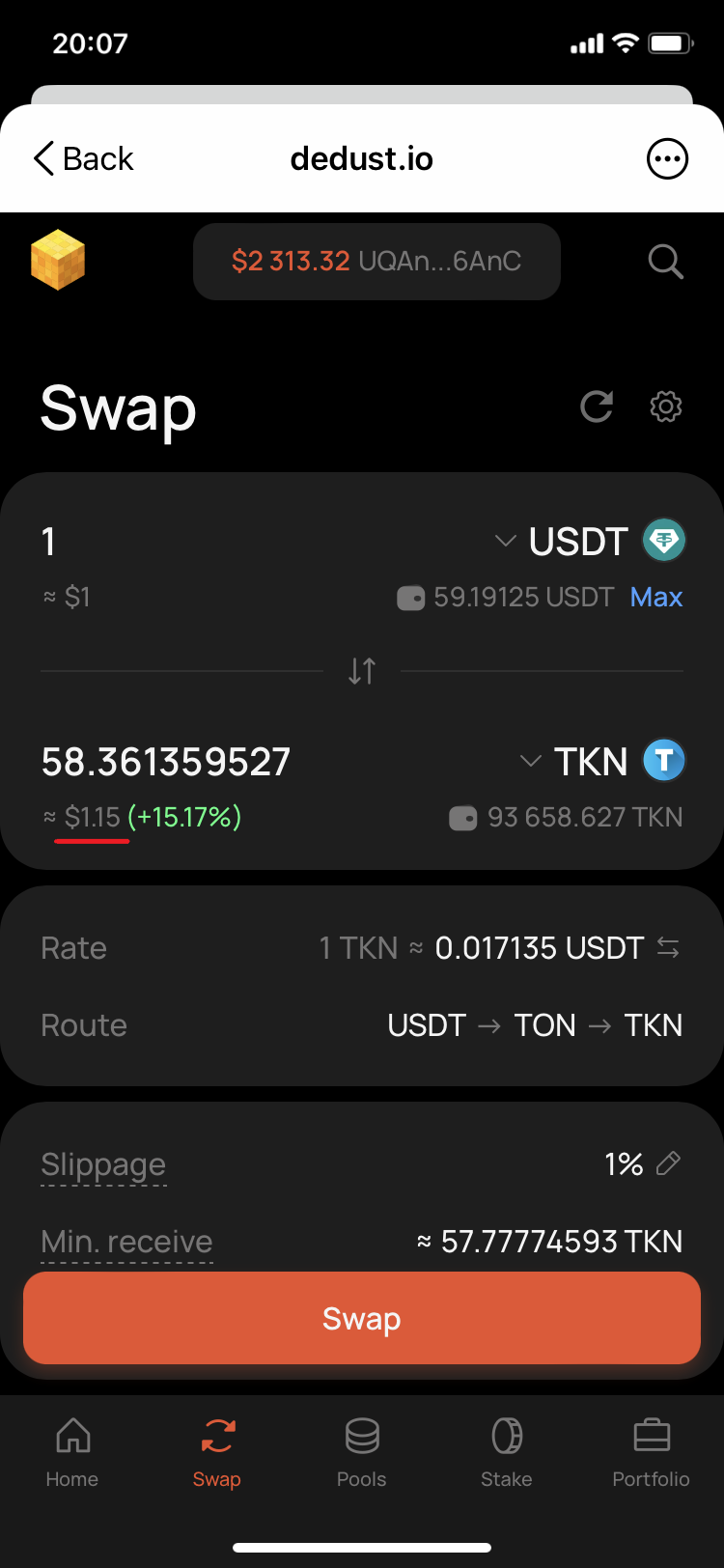Switch to the Home tab
724x1568 pixels.
pyautogui.click(x=72, y=1452)
